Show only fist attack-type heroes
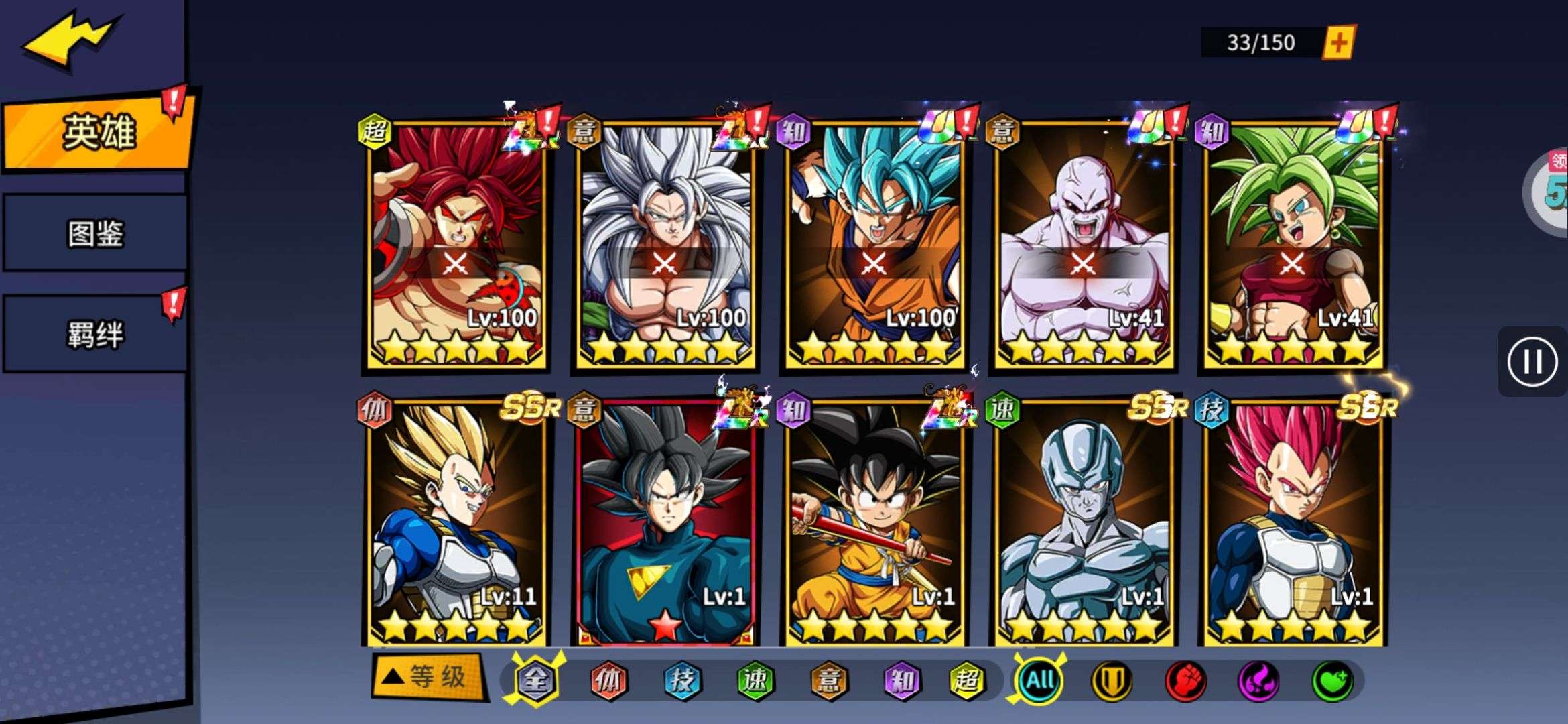This screenshot has height=724, width=1568. [x=1186, y=681]
